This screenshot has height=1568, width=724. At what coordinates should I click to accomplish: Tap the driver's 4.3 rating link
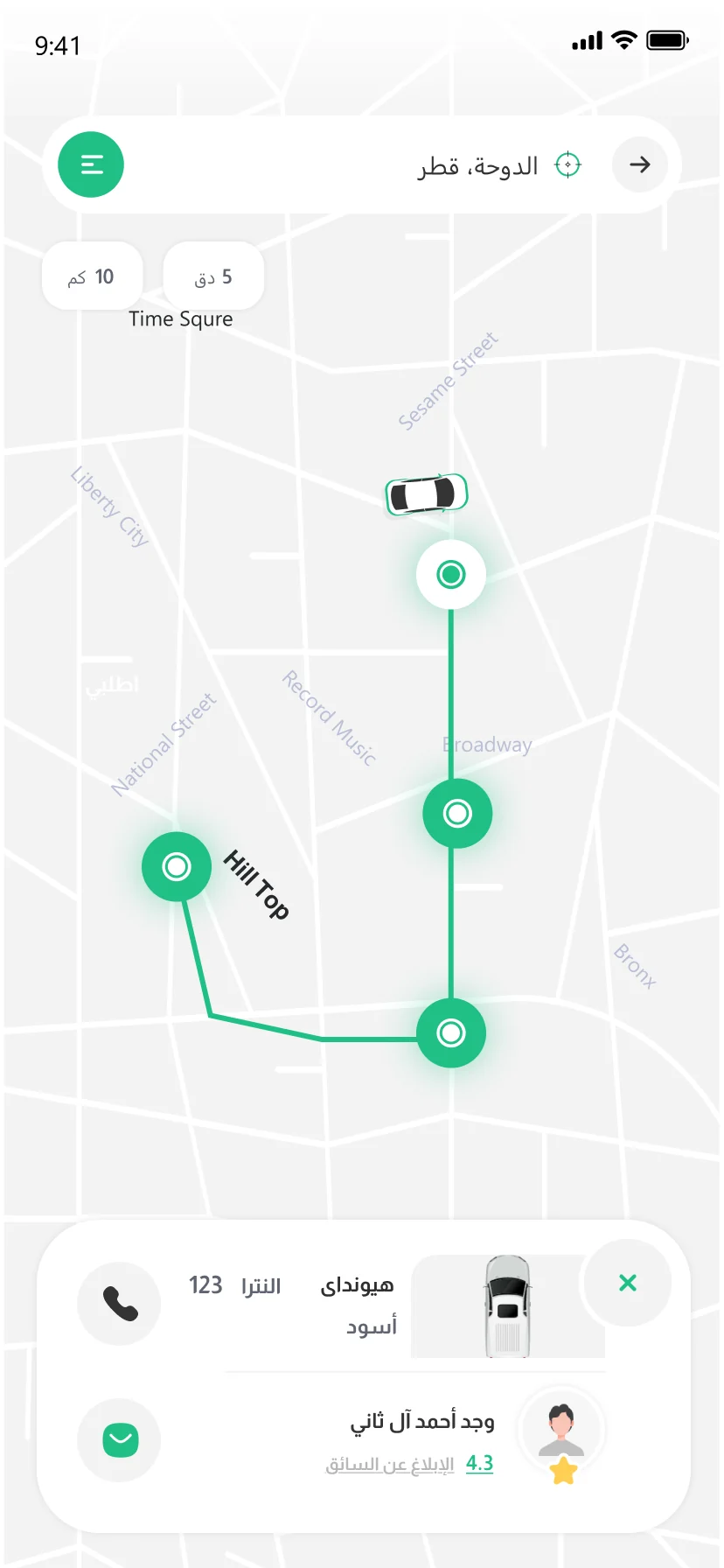pos(479,1463)
